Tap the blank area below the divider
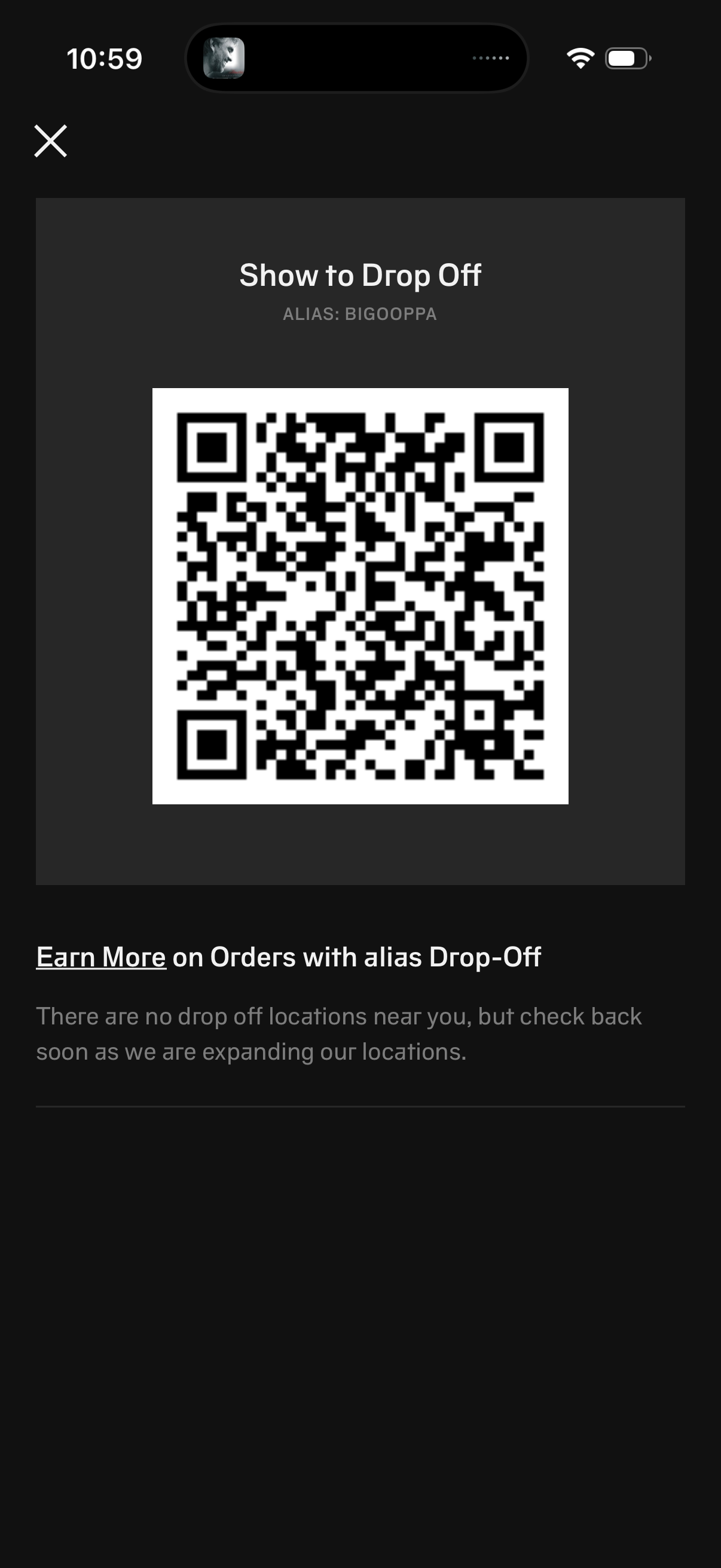The image size is (721, 1568). point(360,1279)
